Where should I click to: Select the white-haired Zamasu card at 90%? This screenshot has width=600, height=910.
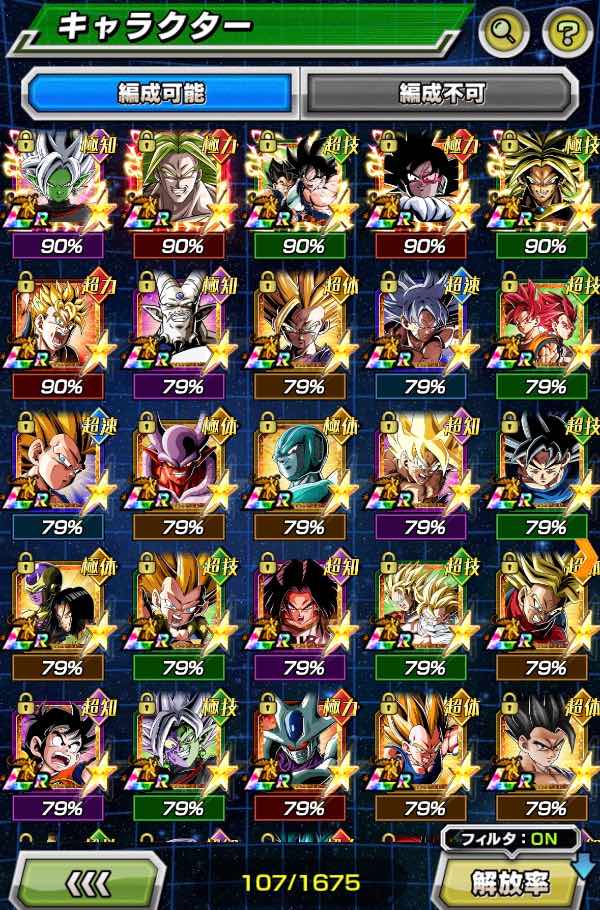57,185
